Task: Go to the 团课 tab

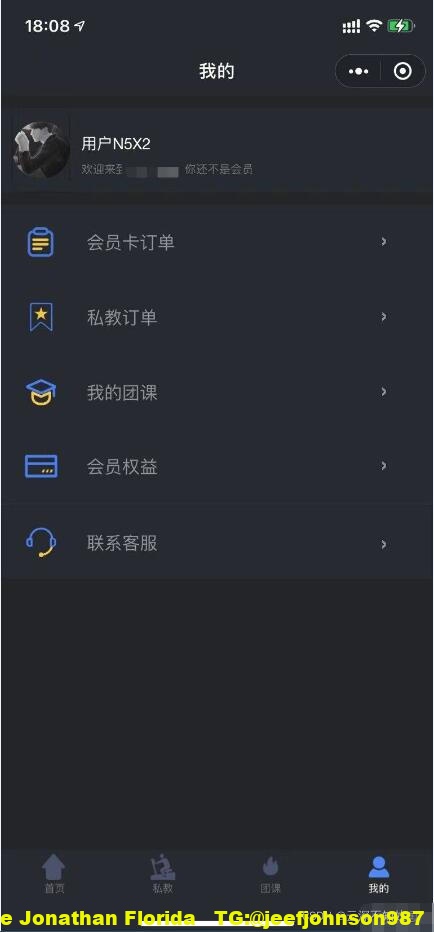Action: (x=271, y=874)
